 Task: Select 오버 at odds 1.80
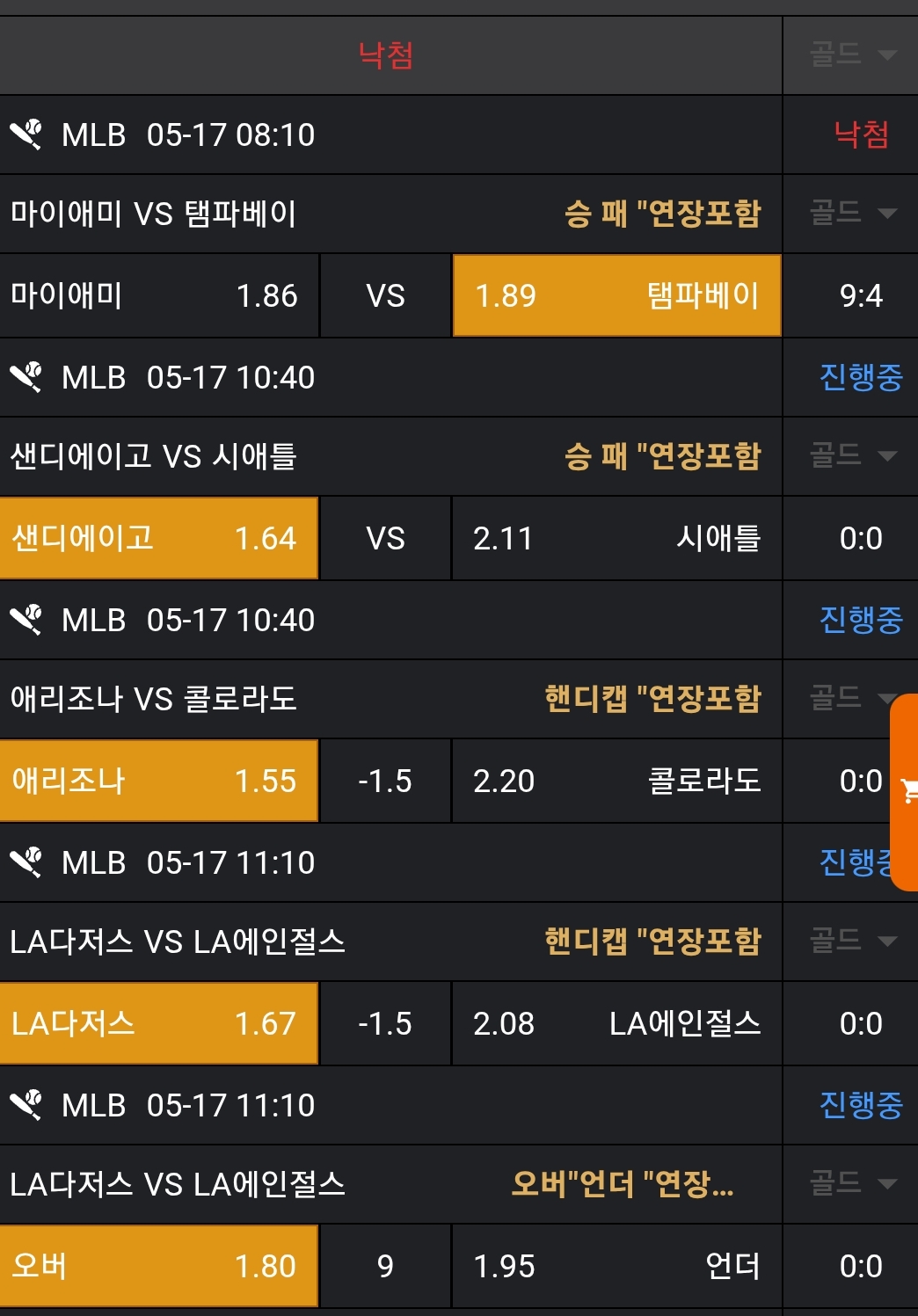pyautogui.click(x=158, y=1267)
